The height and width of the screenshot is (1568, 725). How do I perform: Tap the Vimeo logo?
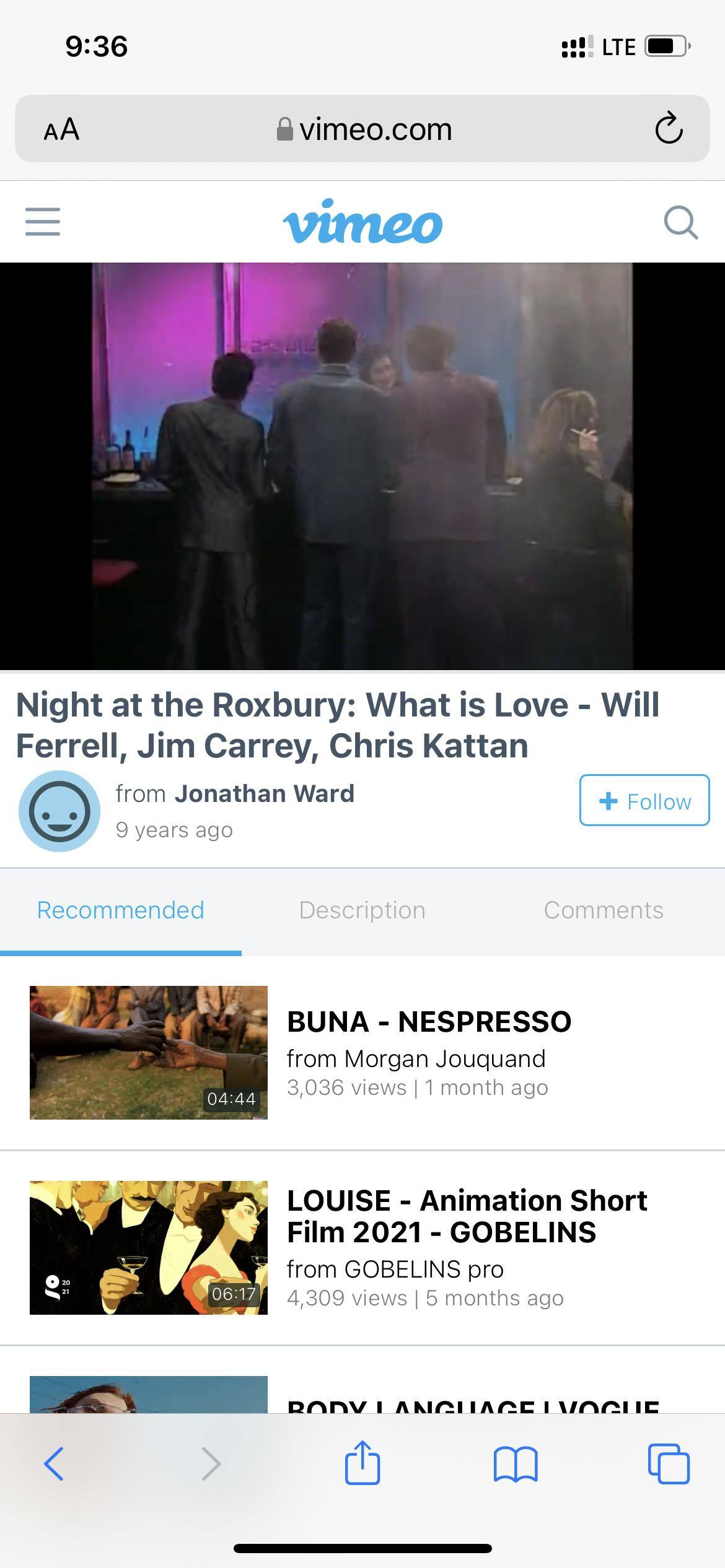click(362, 222)
